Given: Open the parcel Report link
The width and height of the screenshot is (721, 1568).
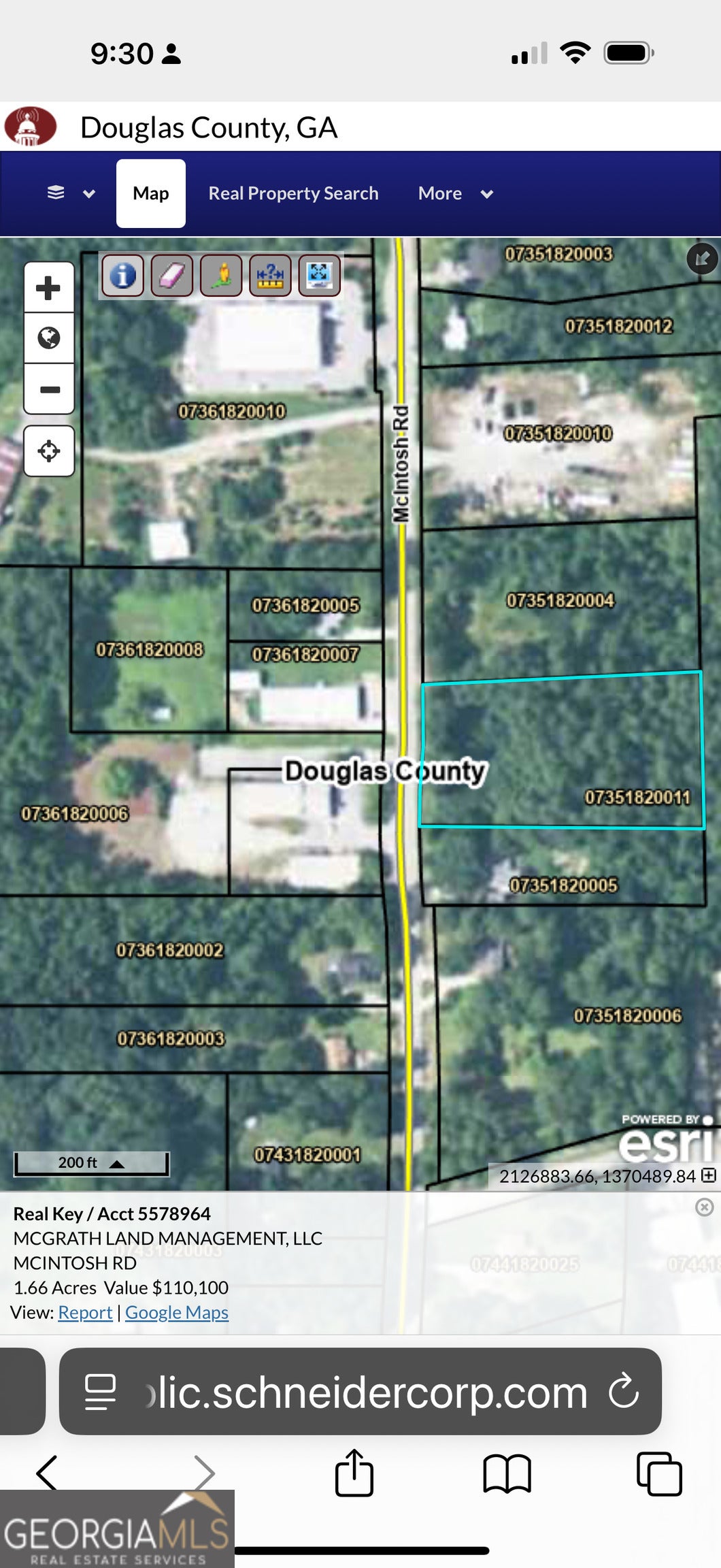Looking at the screenshot, I should (85, 1312).
